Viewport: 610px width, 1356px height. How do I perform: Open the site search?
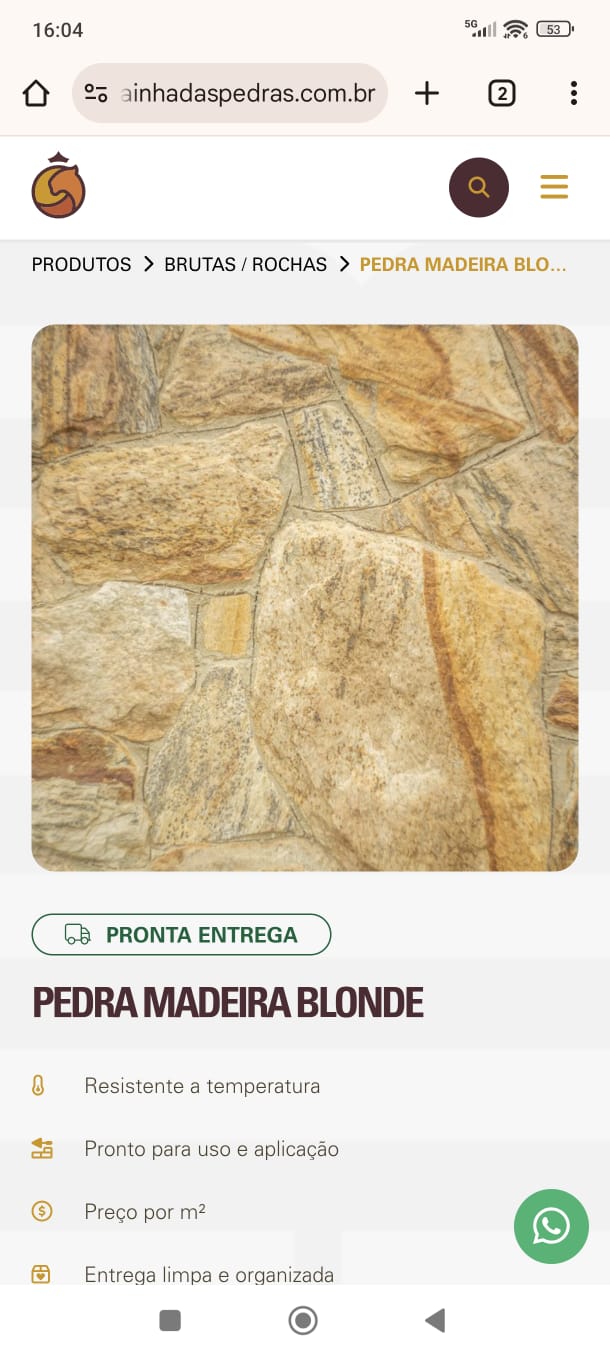click(x=479, y=187)
